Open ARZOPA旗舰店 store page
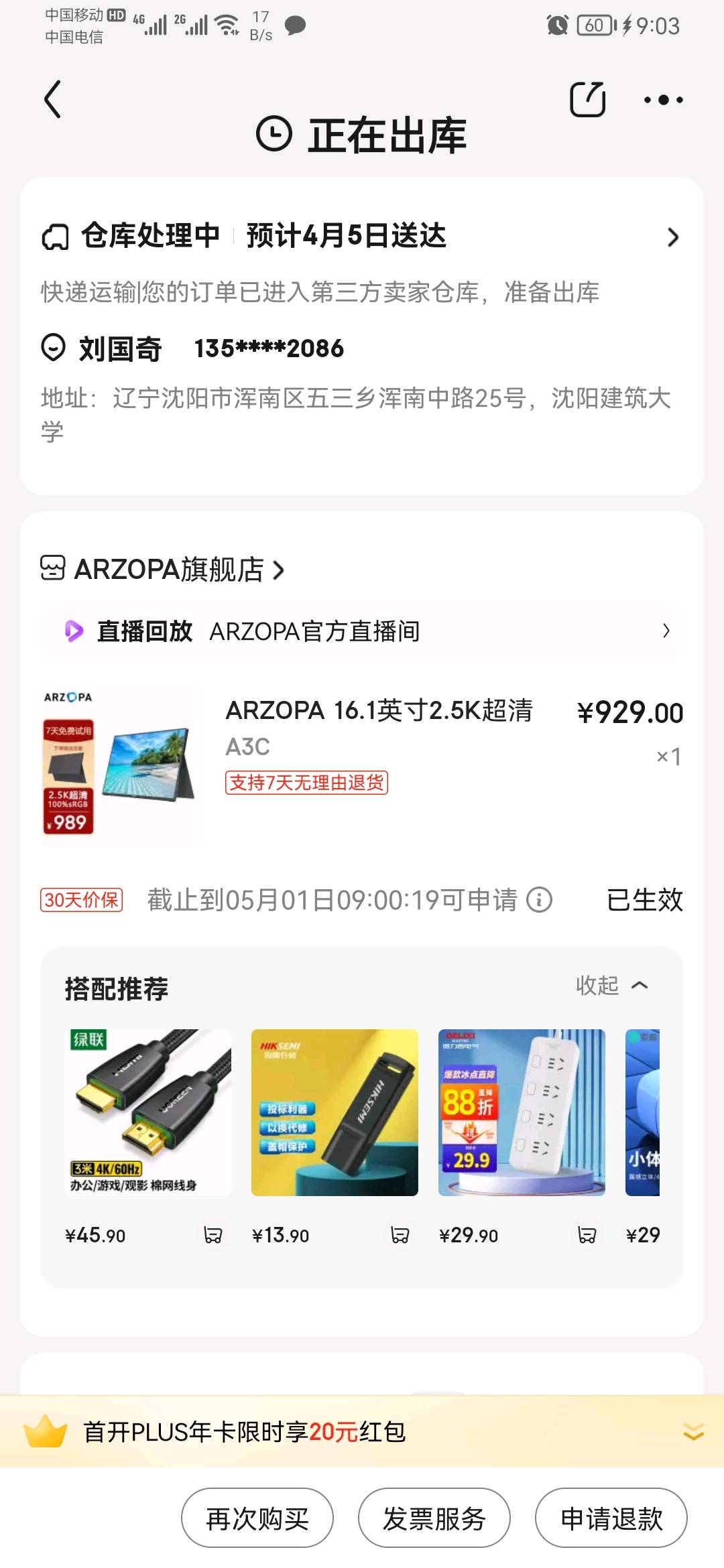 tap(169, 570)
